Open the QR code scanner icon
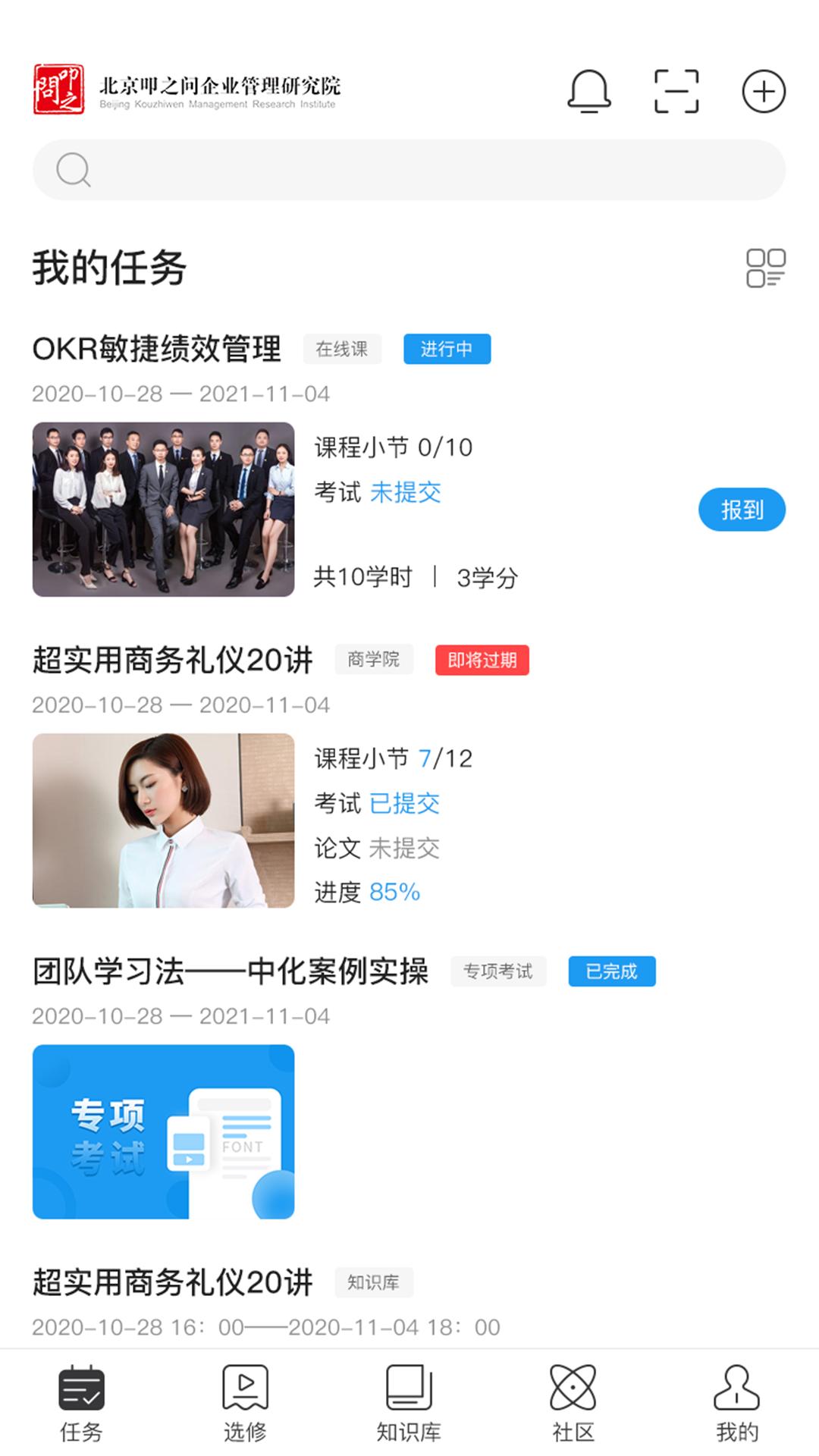Viewport: 819px width, 1456px height. [676, 89]
